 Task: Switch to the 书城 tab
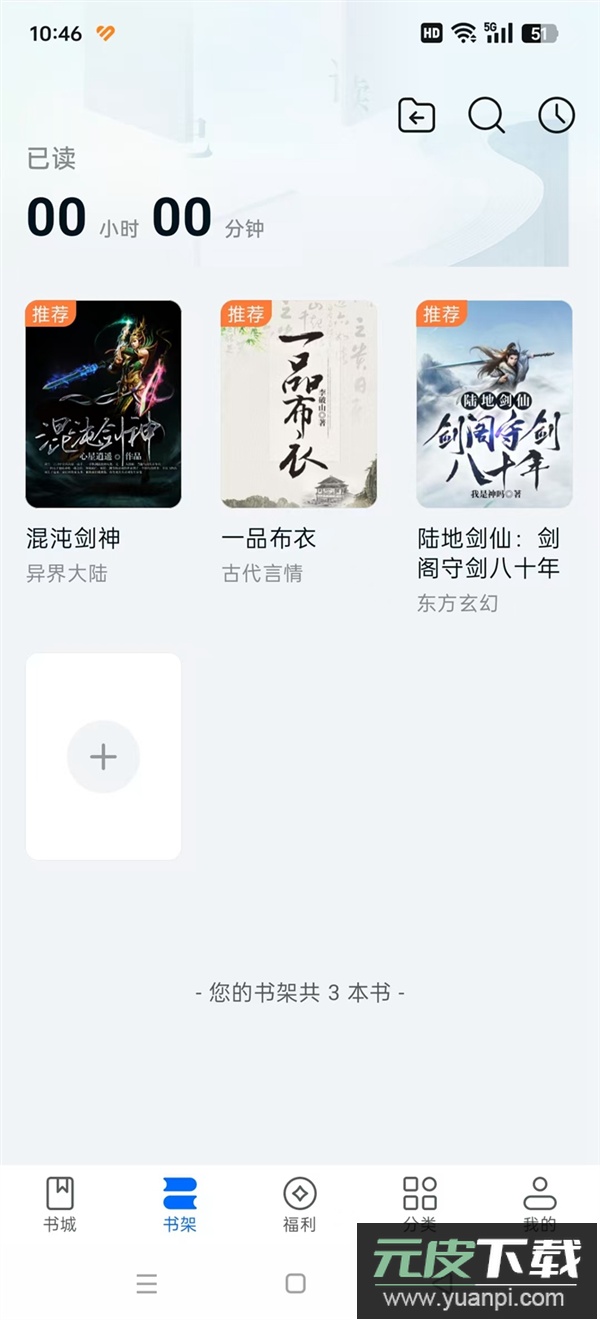(x=60, y=1203)
